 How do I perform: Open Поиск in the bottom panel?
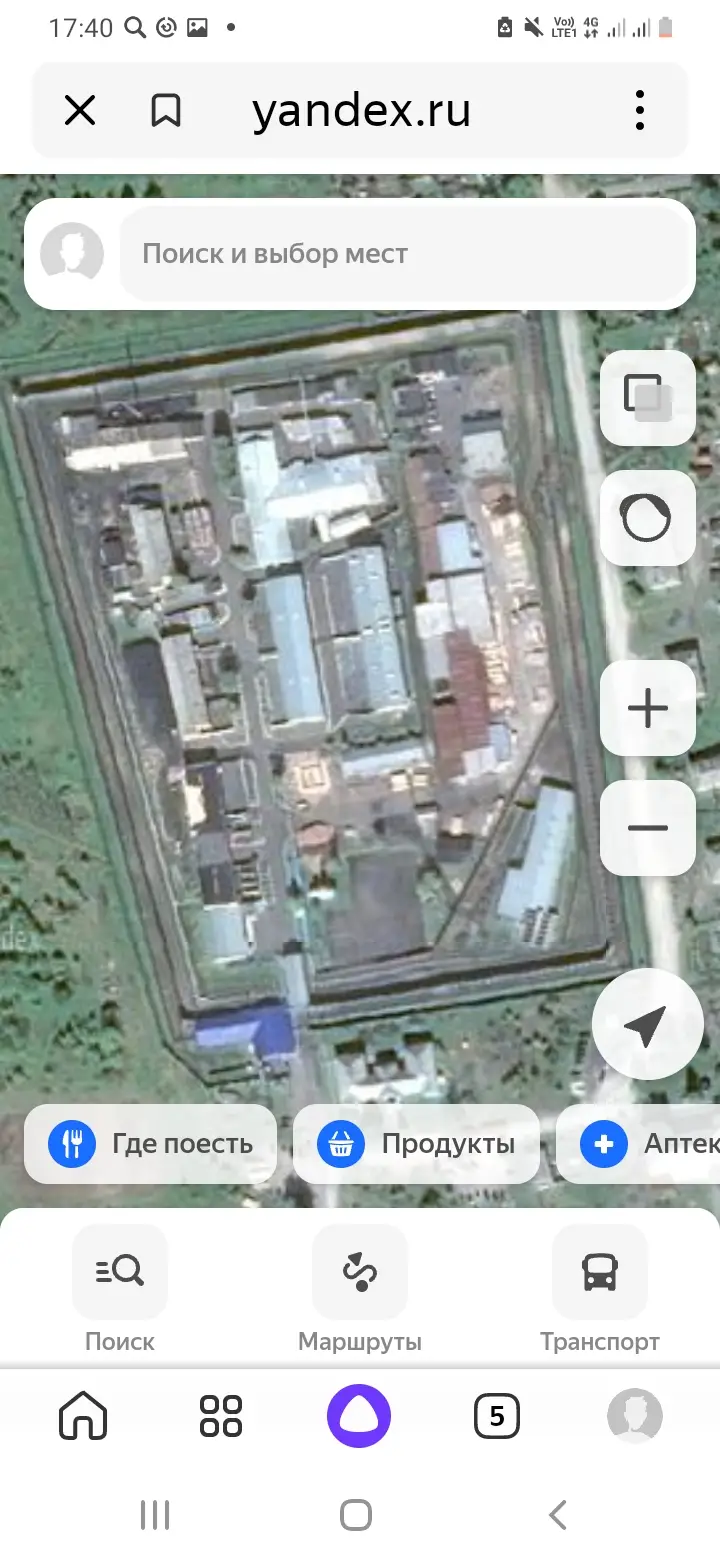coord(120,1289)
